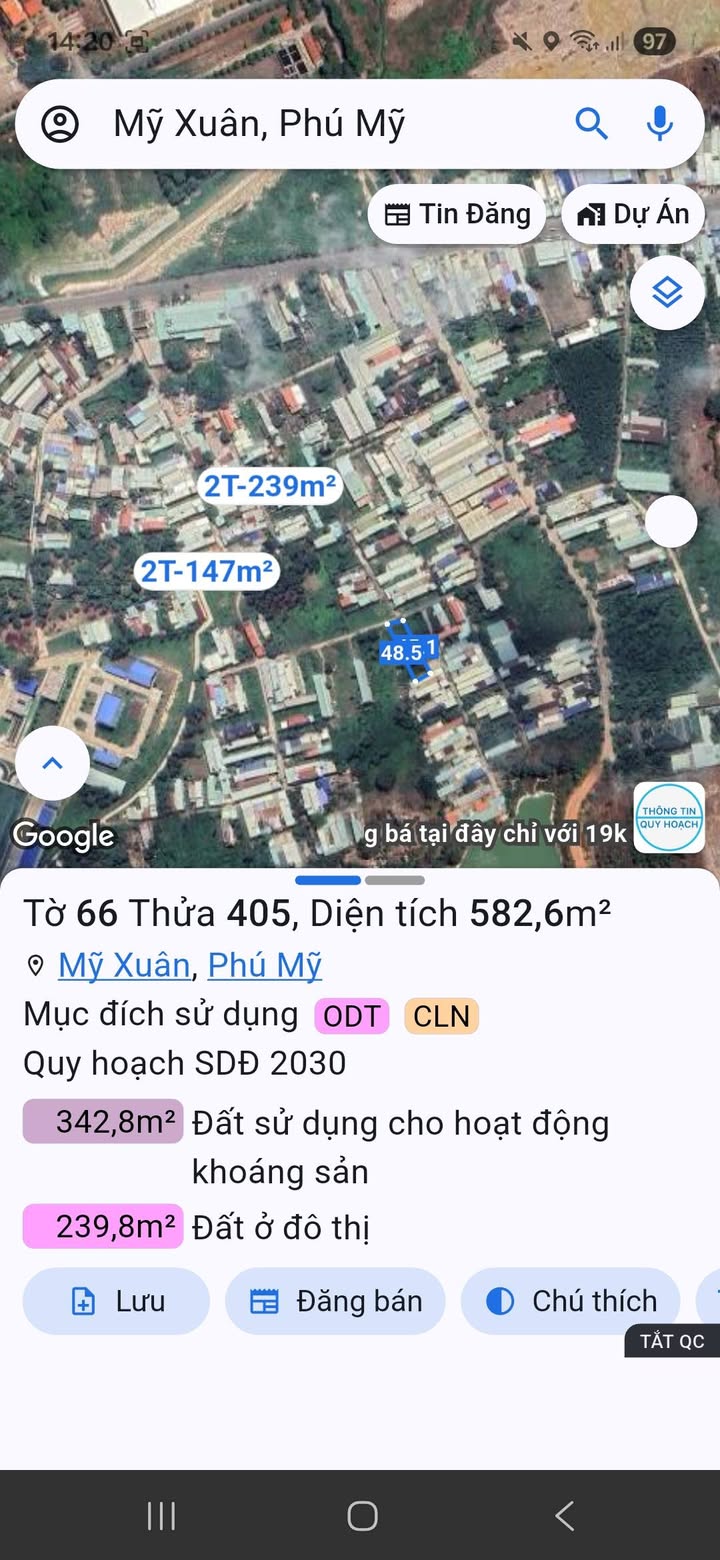
Task: Open the Phú Mỹ location link
Action: pyautogui.click(x=265, y=965)
